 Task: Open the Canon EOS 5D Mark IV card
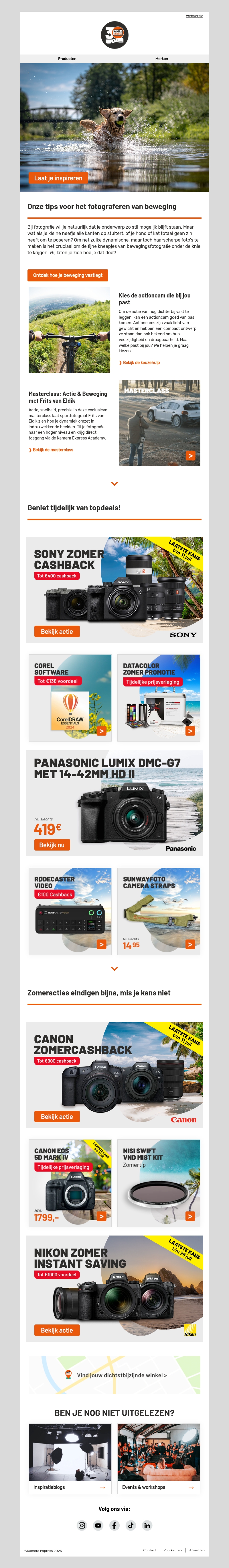[70, 1183]
